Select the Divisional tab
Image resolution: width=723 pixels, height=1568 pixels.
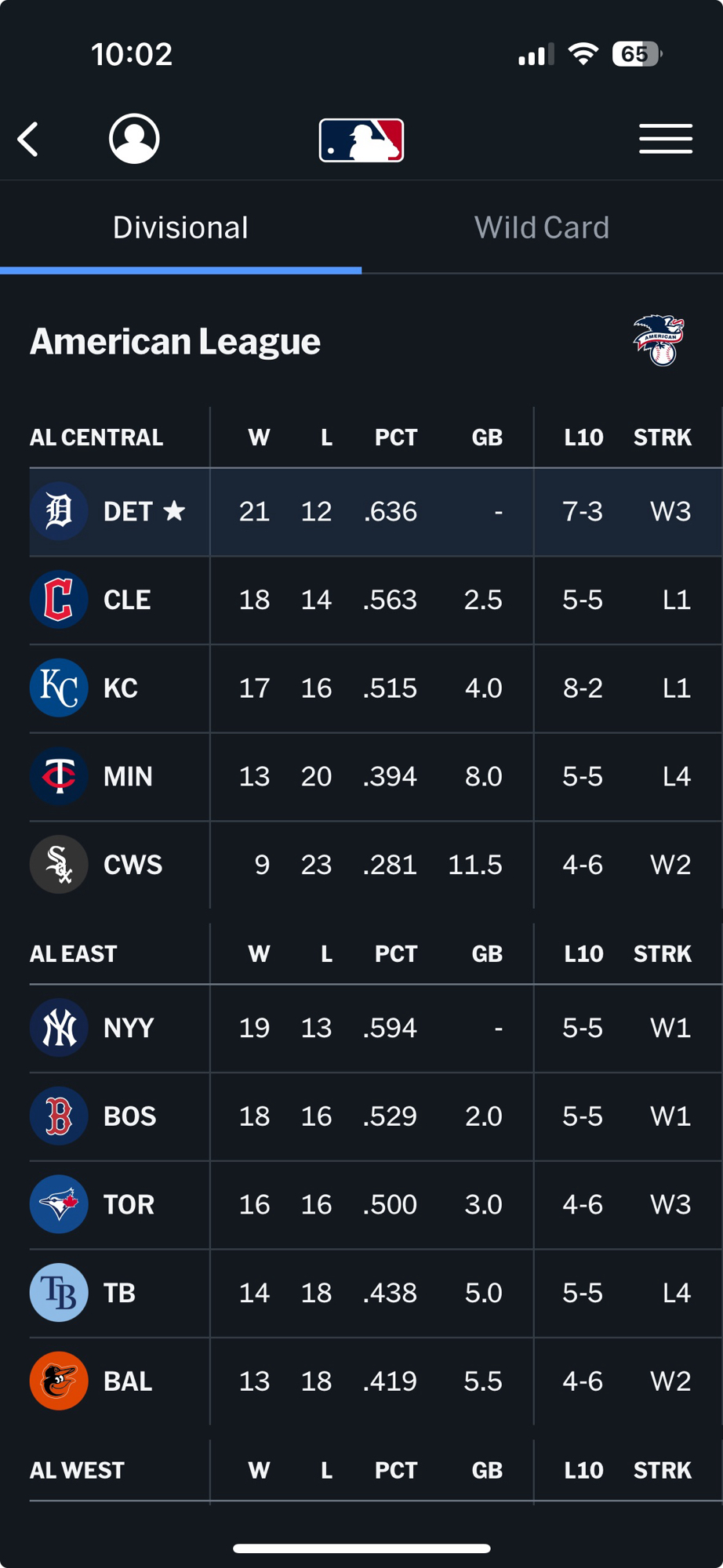[180, 228]
